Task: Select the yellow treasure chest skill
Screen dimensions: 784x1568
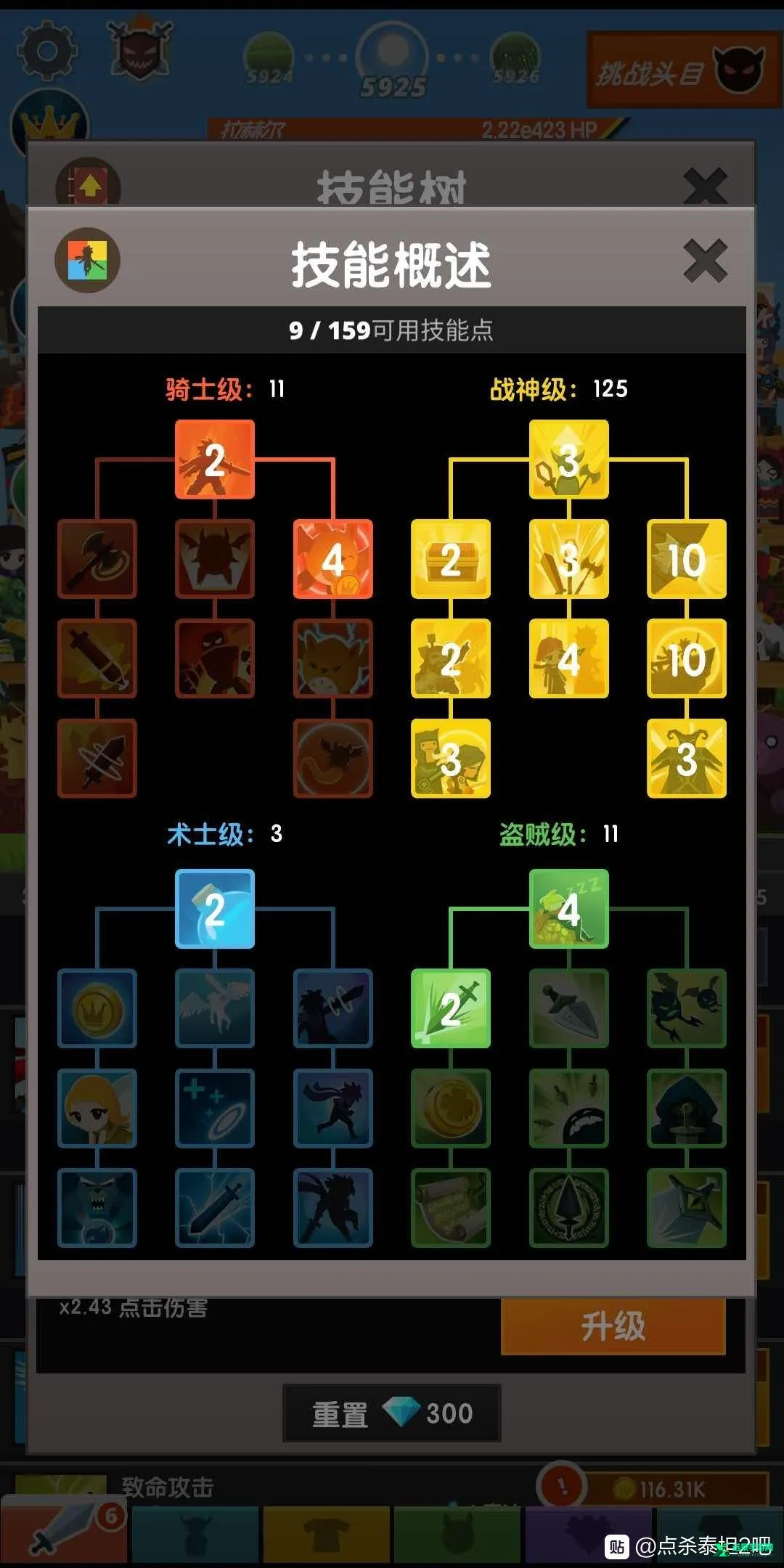Action: point(451,559)
